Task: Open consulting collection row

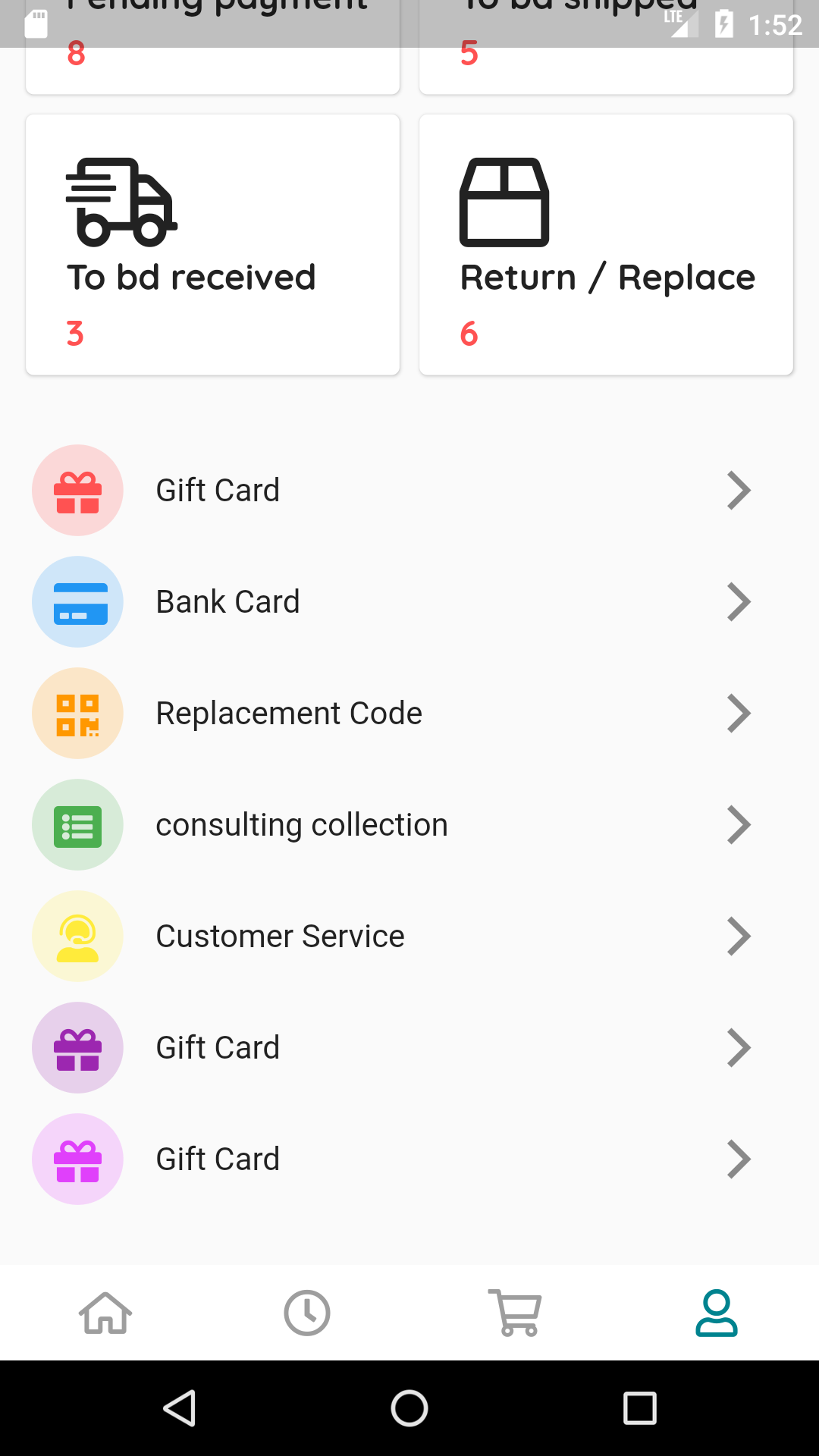Action: [x=409, y=824]
